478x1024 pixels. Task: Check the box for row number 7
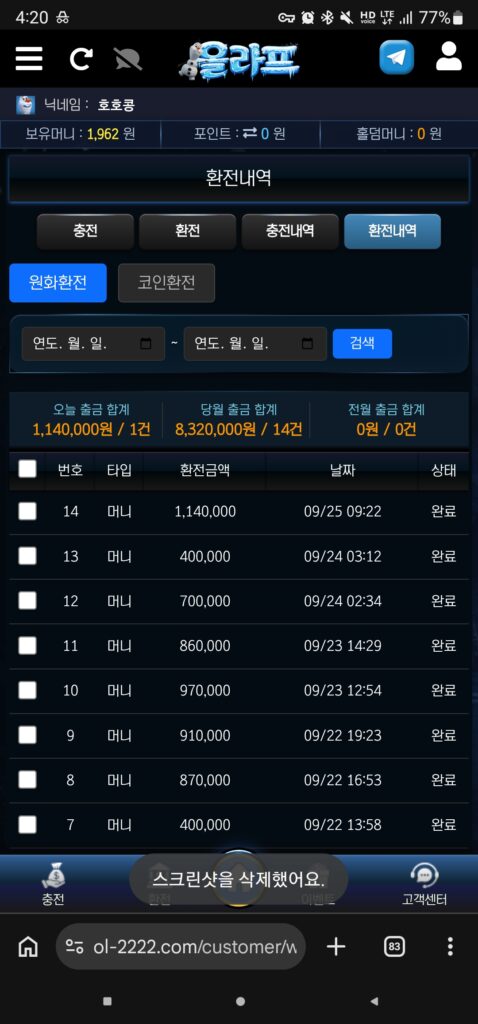coord(27,825)
